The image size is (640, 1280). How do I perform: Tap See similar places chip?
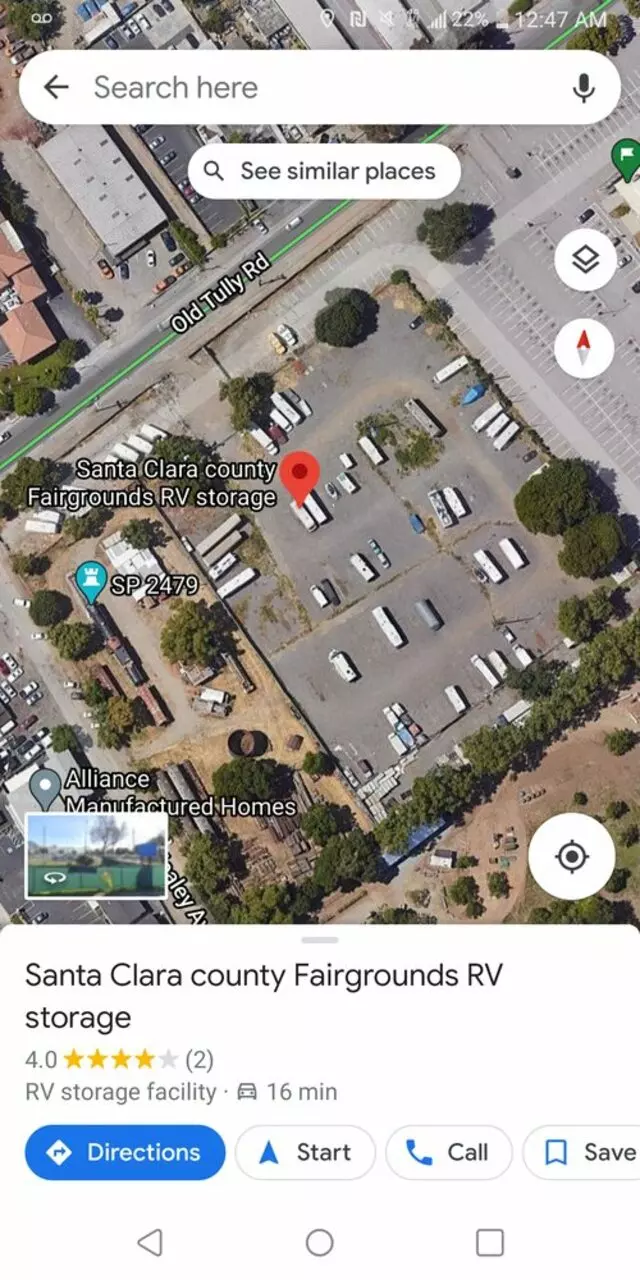click(324, 171)
